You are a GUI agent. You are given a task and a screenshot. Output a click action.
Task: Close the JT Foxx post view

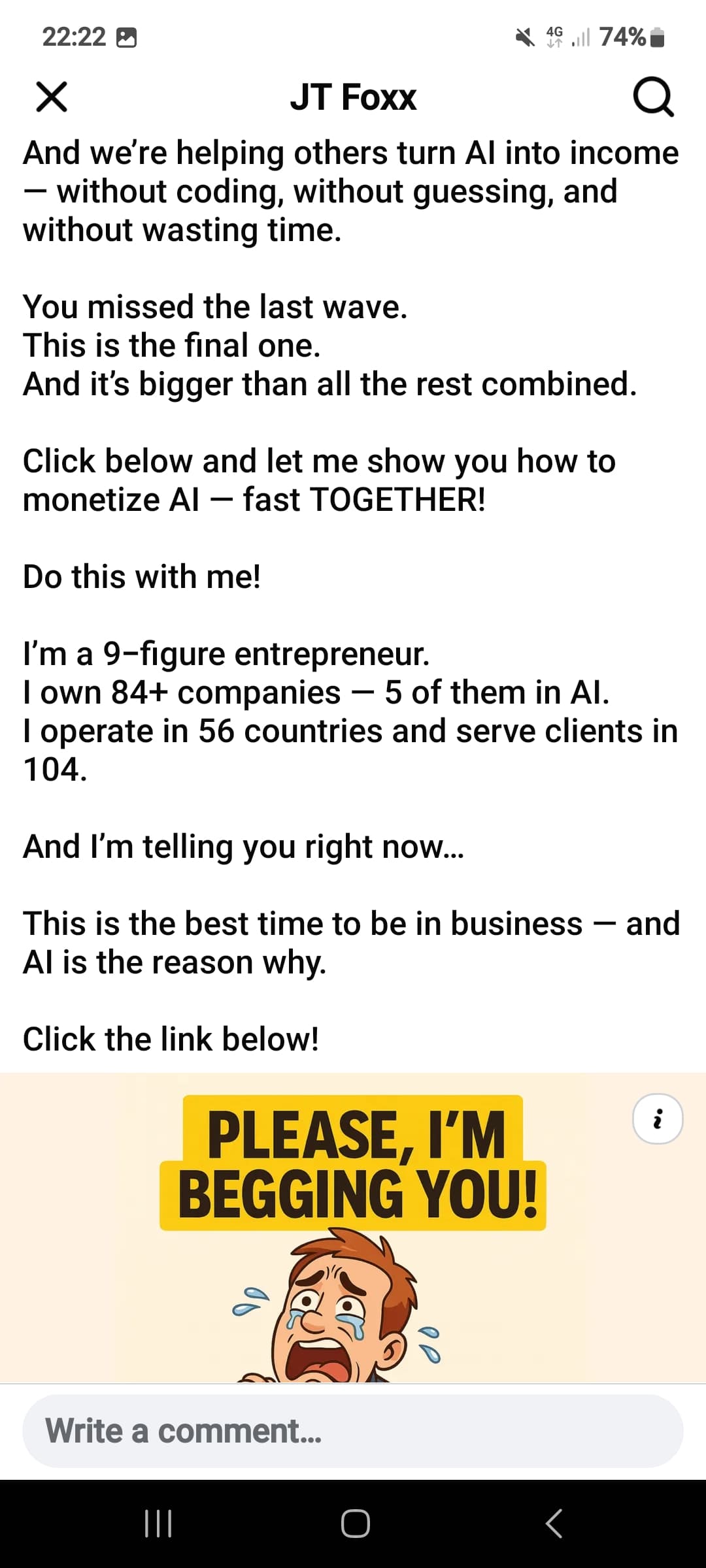52,97
